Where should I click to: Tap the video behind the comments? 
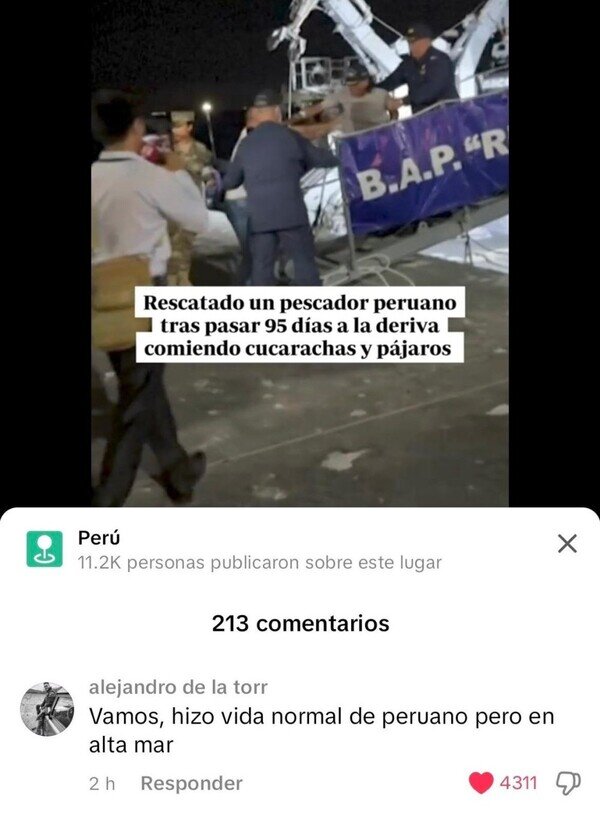pos(300,250)
